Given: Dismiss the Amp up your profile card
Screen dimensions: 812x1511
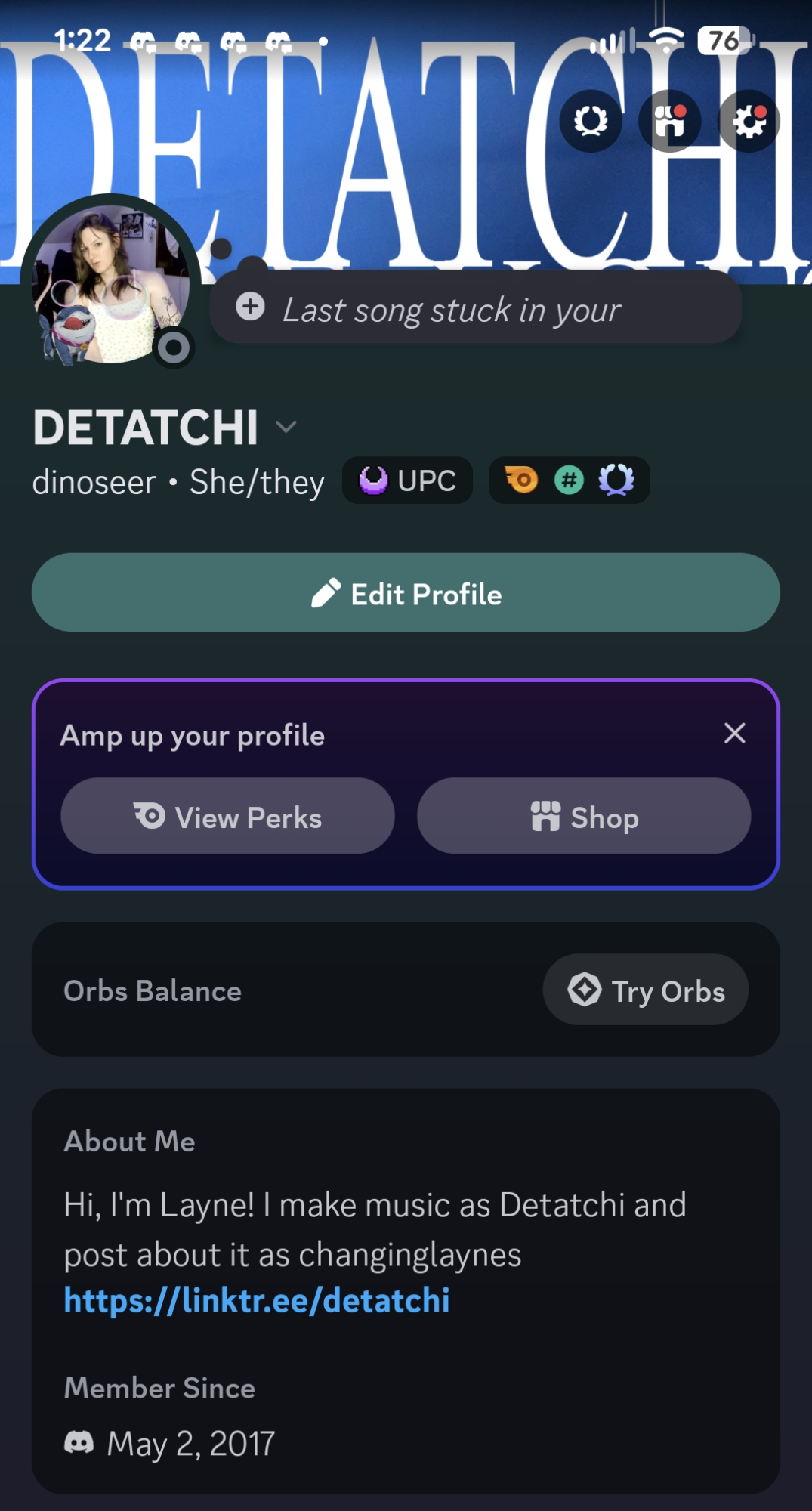Looking at the screenshot, I should coord(734,733).
